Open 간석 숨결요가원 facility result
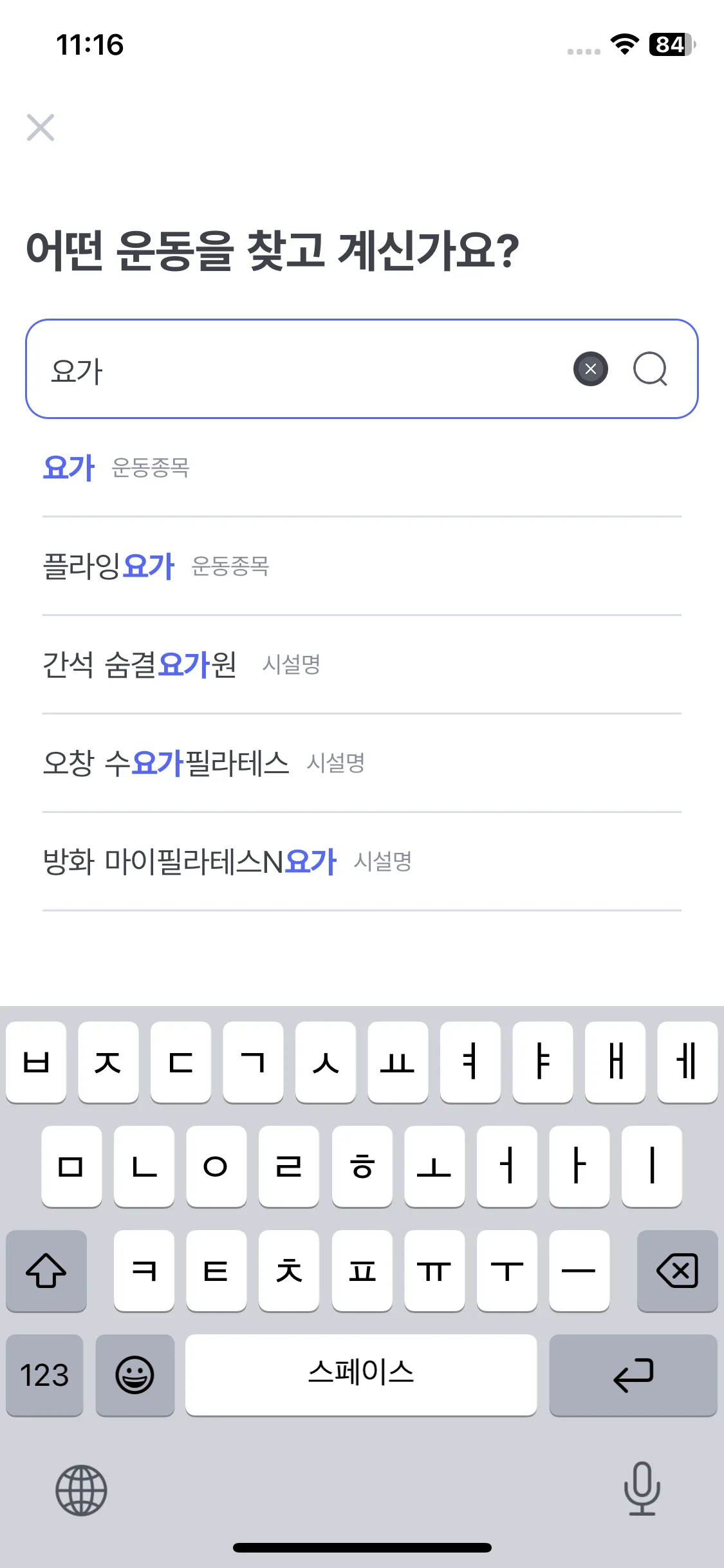 [x=181, y=665]
